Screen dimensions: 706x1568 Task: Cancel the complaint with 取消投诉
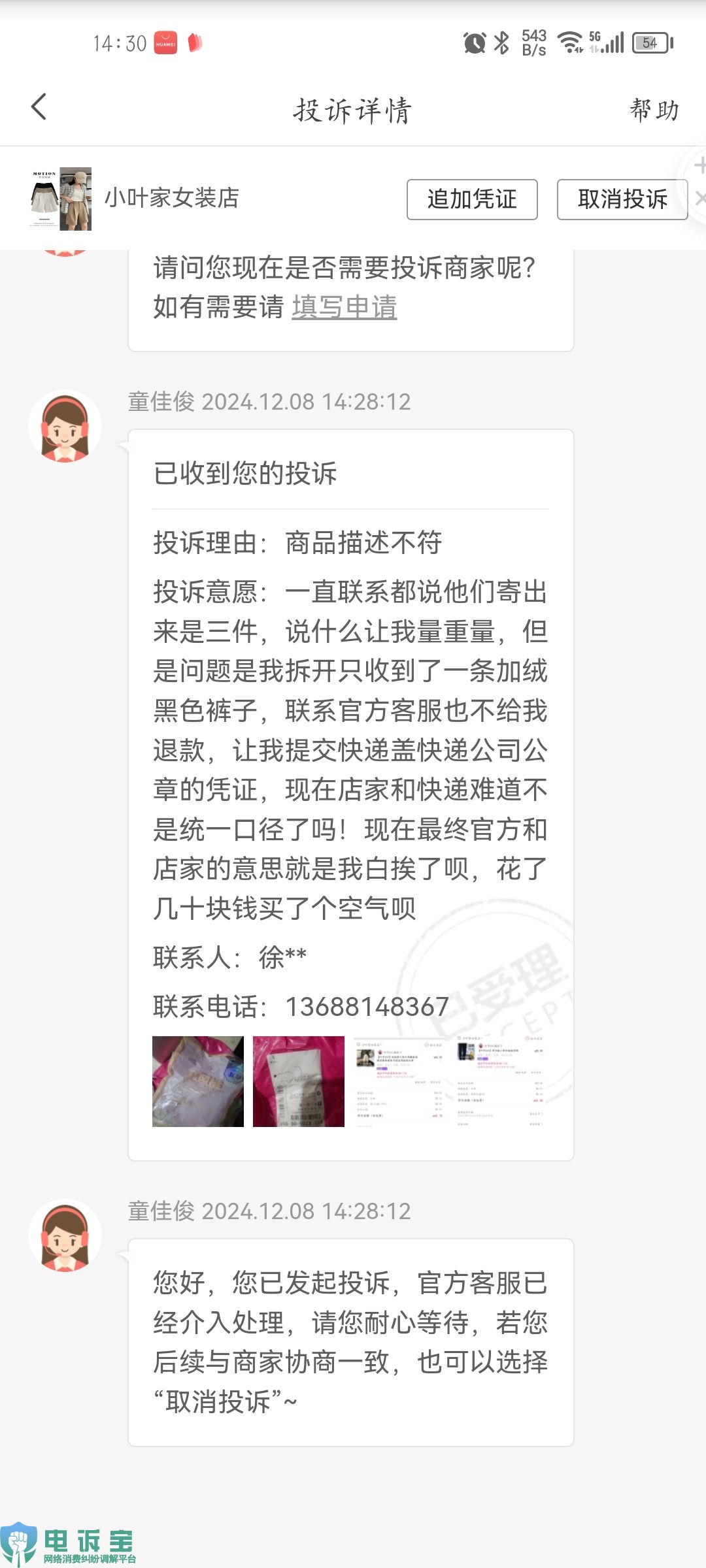pyautogui.click(x=622, y=199)
